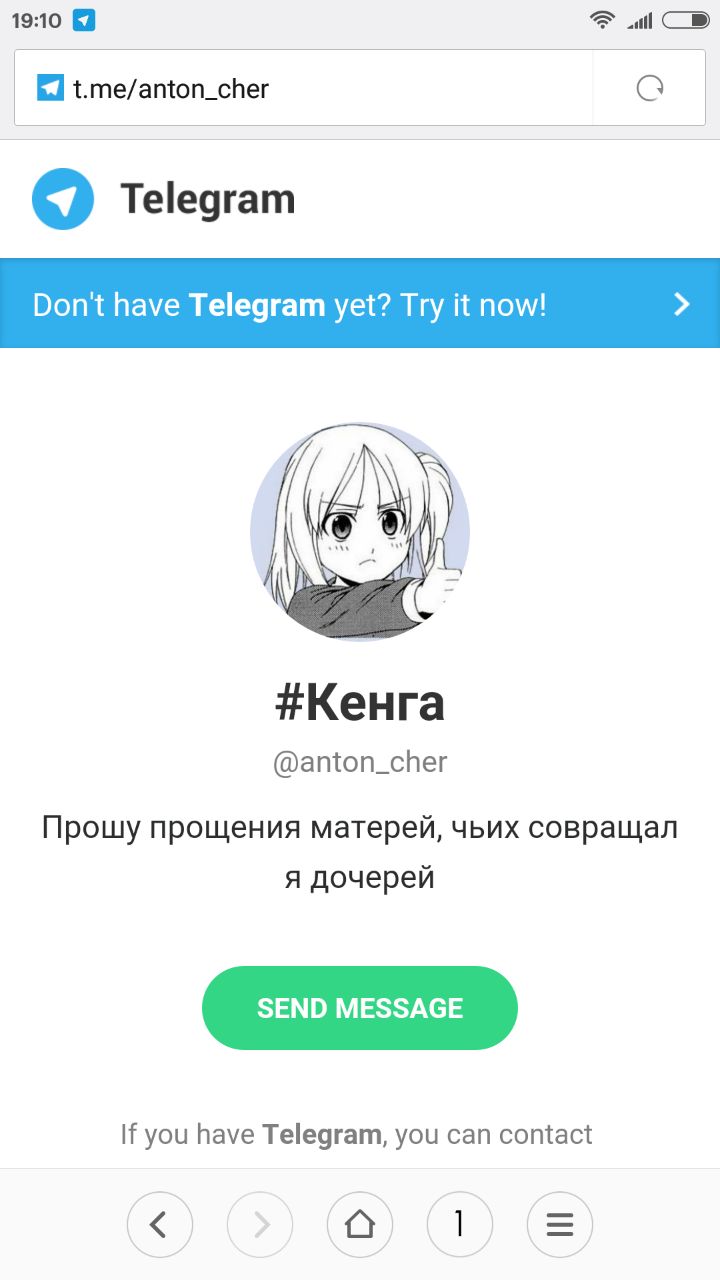The image size is (720, 1280).
Task: Open the browser tabs switcher
Action: coord(460,1224)
